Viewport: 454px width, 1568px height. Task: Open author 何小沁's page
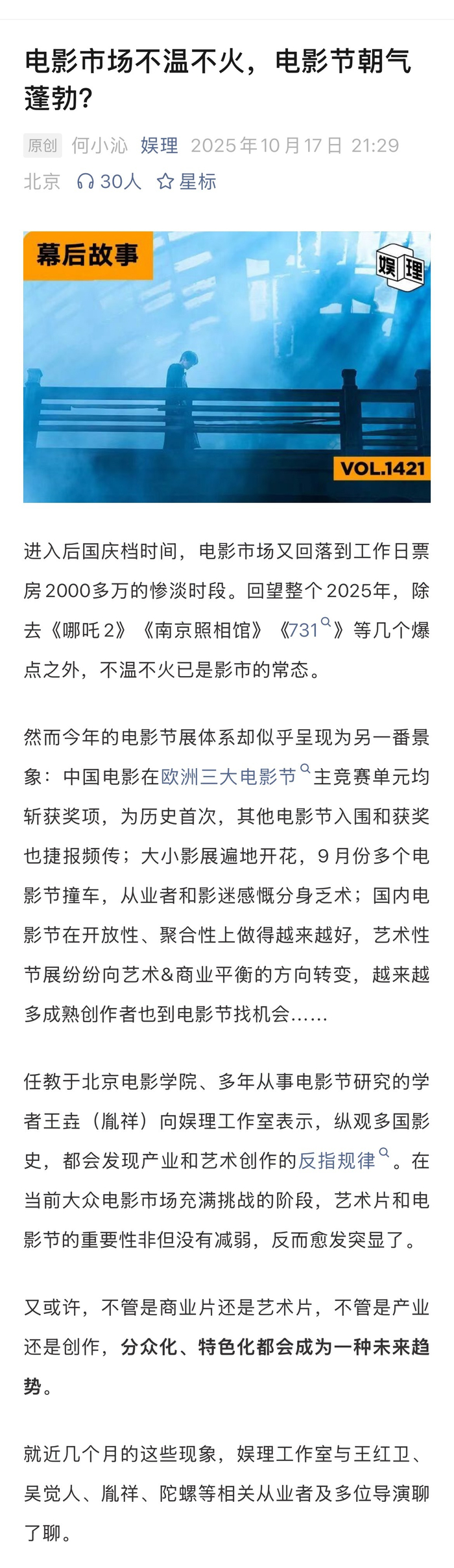click(99, 145)
